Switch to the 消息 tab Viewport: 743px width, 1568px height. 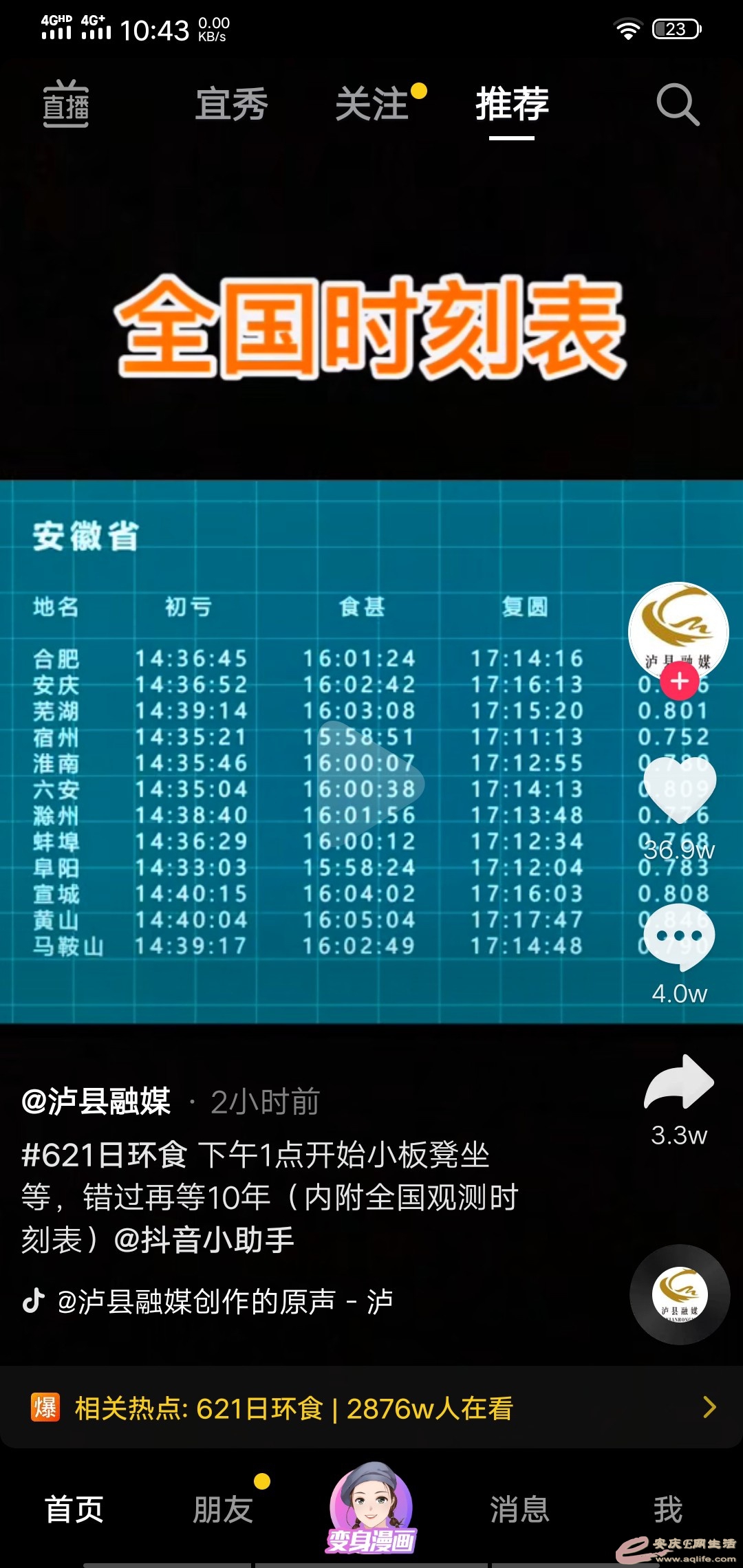520,1510
